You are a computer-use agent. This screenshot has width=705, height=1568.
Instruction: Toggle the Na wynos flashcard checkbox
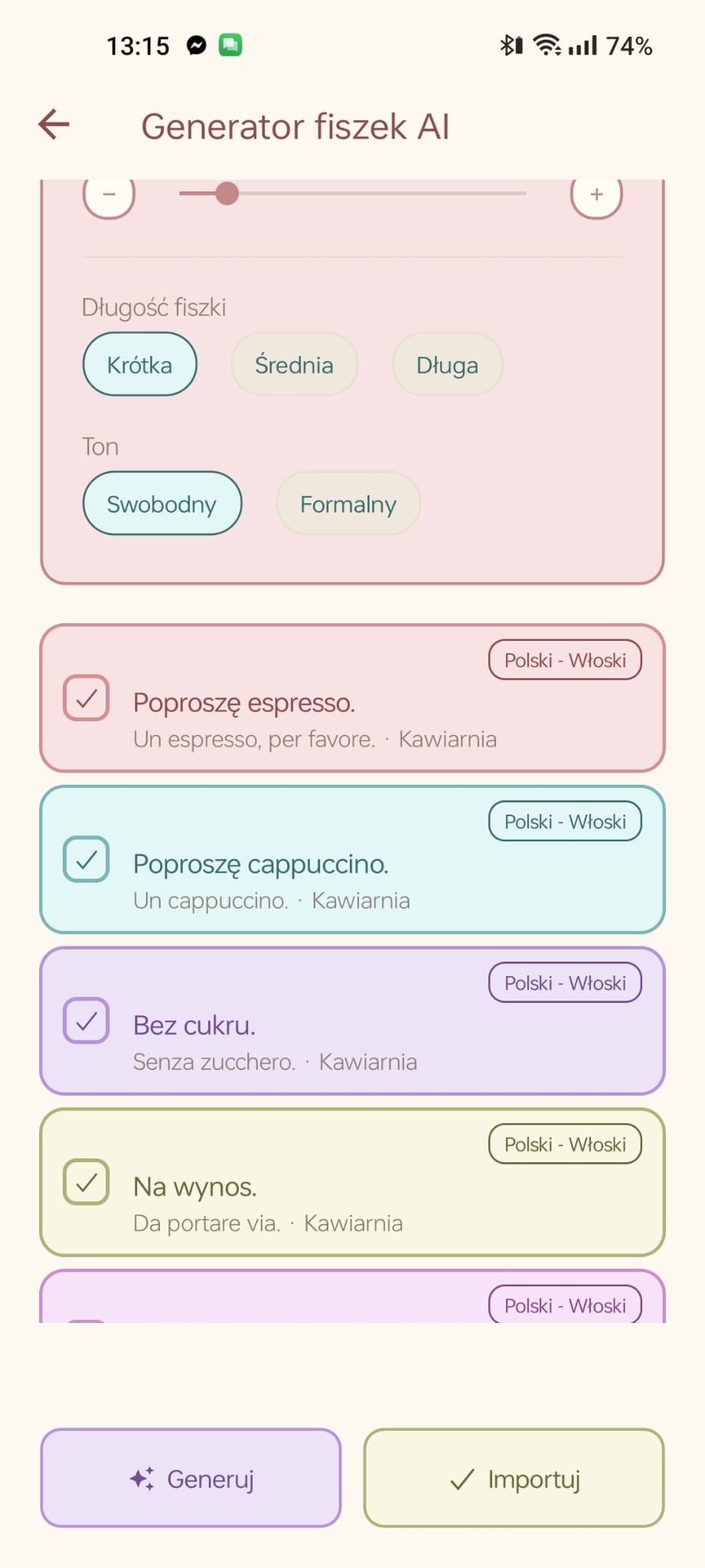point(86,1182)
